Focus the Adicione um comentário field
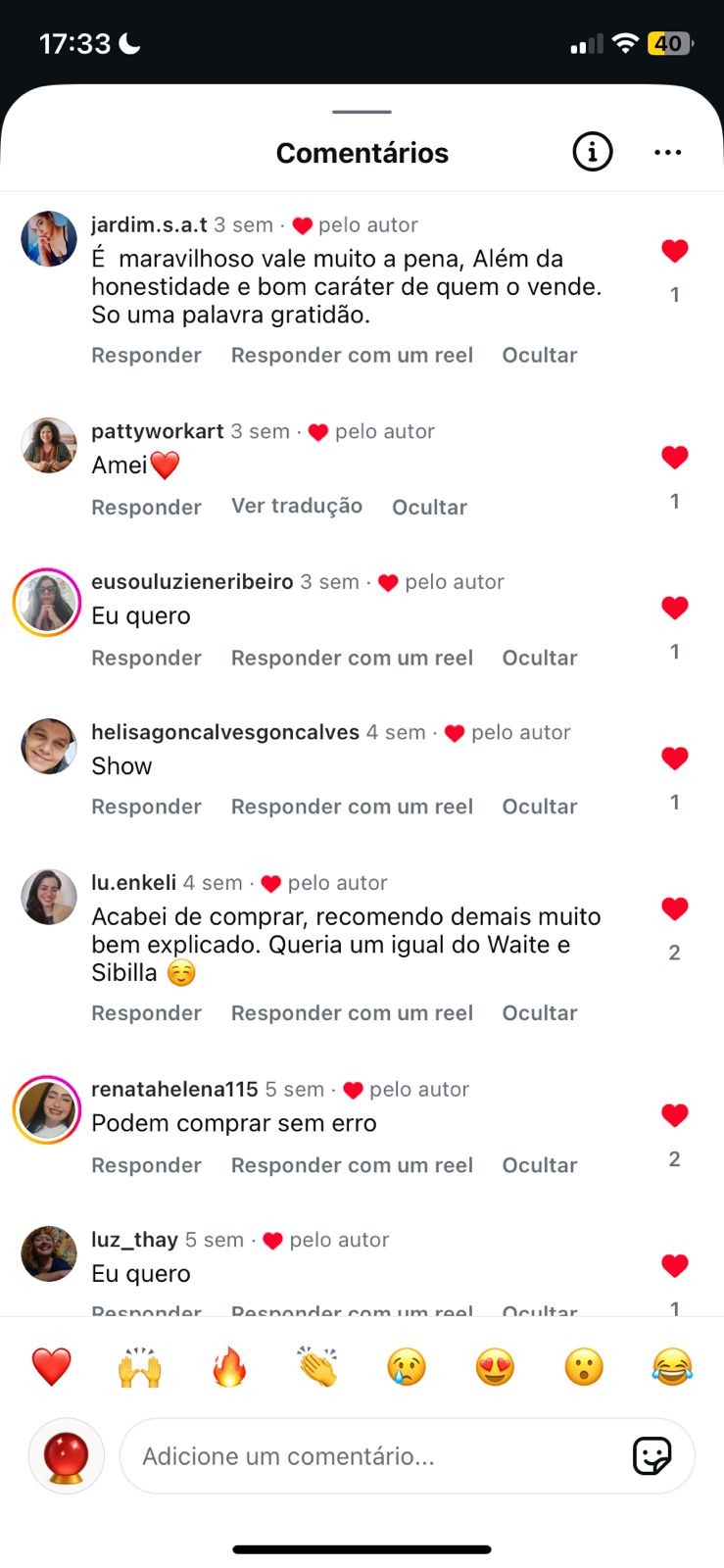Screen dimensions: 724x1568 click(372, 1456)
